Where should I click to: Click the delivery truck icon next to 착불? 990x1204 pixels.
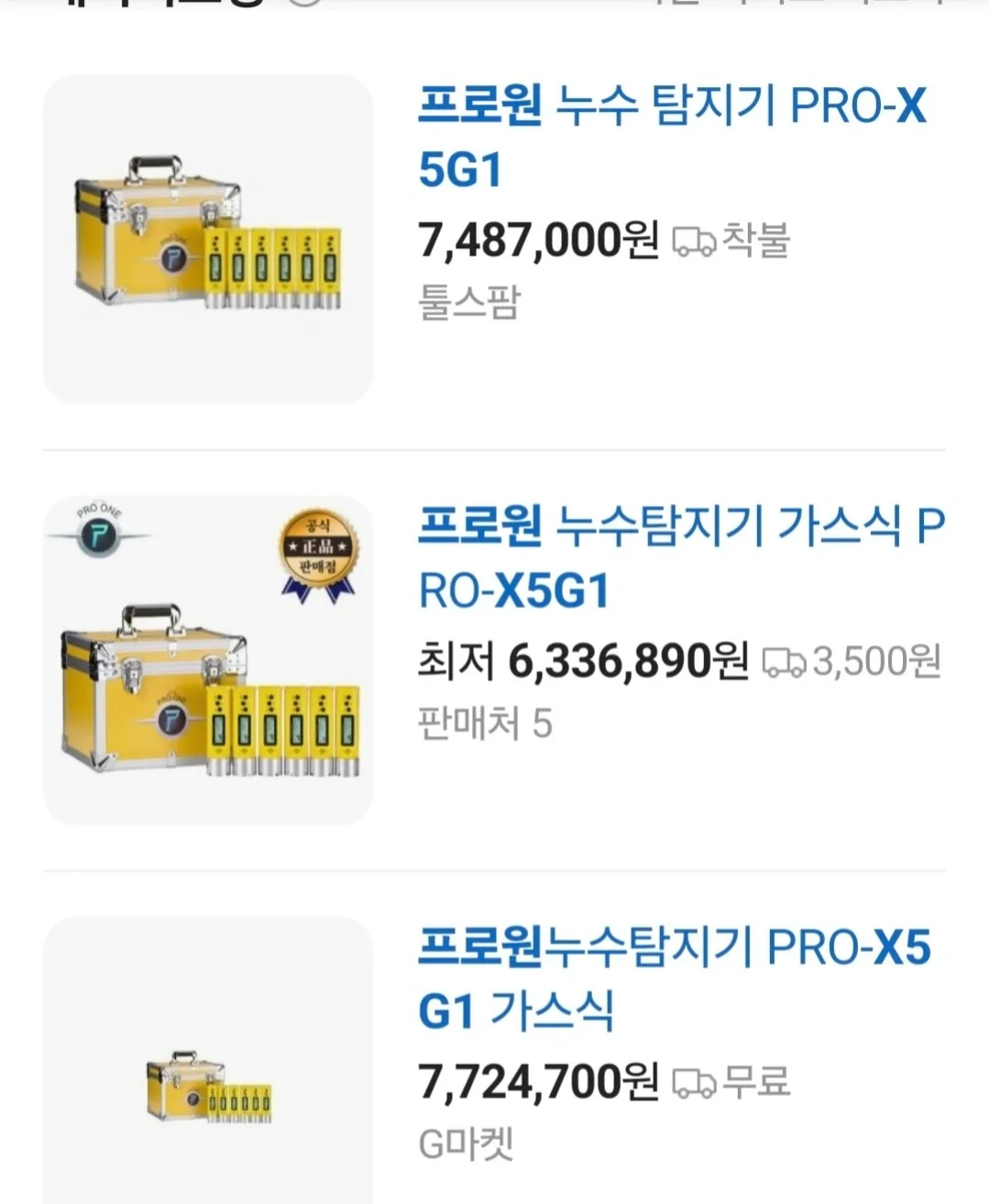pyautogui.click(x=693, y=242)
